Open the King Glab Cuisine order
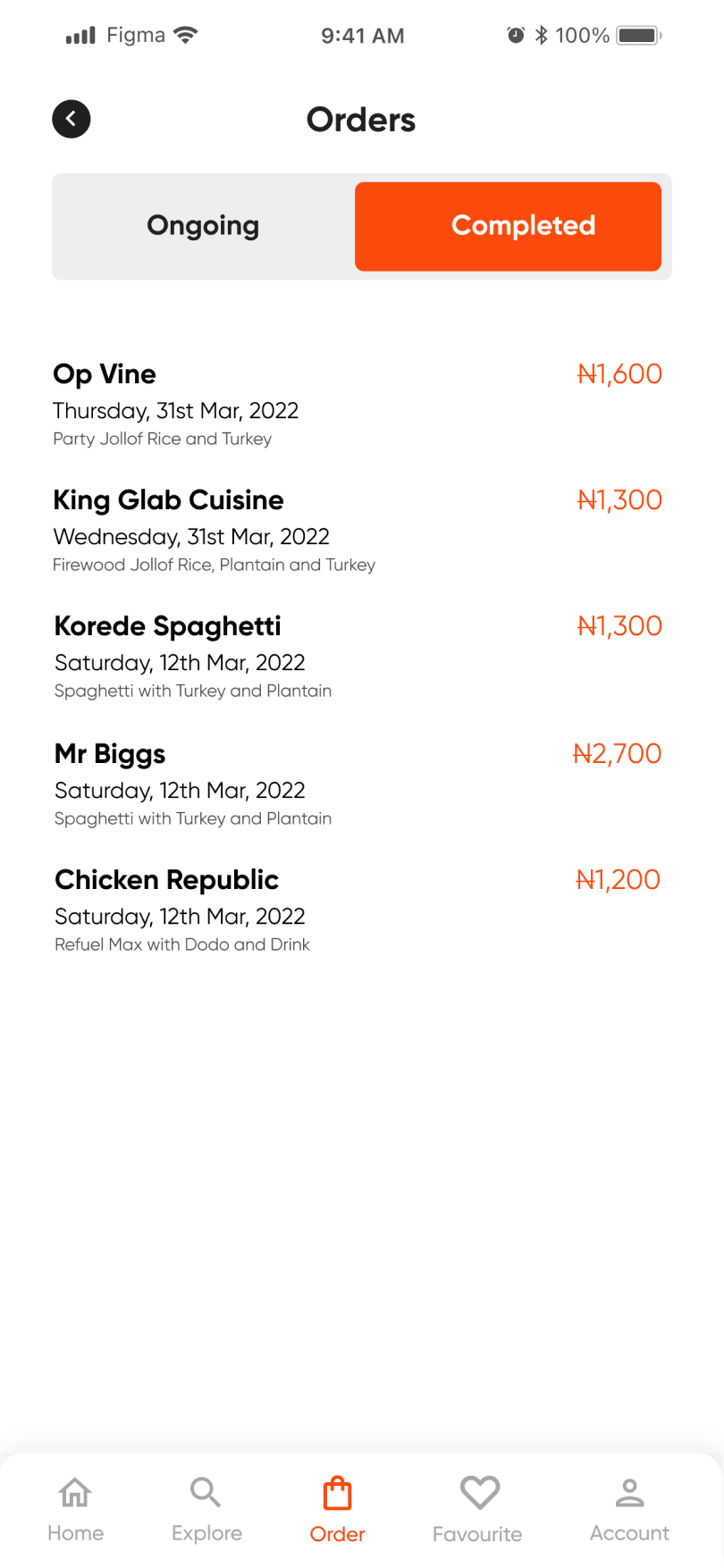The width and height of the screenshot is (724, 1568). 358,529
